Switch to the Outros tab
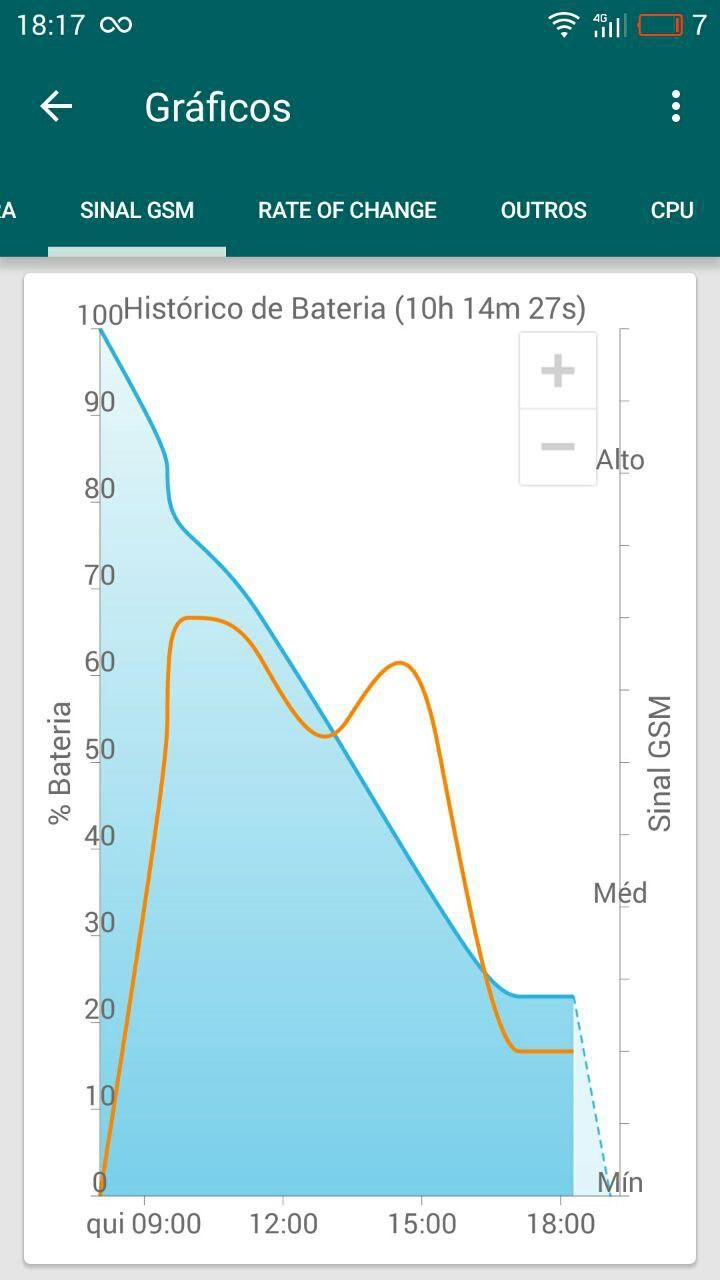This screenshot has width=720, height=1280. pos(543,210)
